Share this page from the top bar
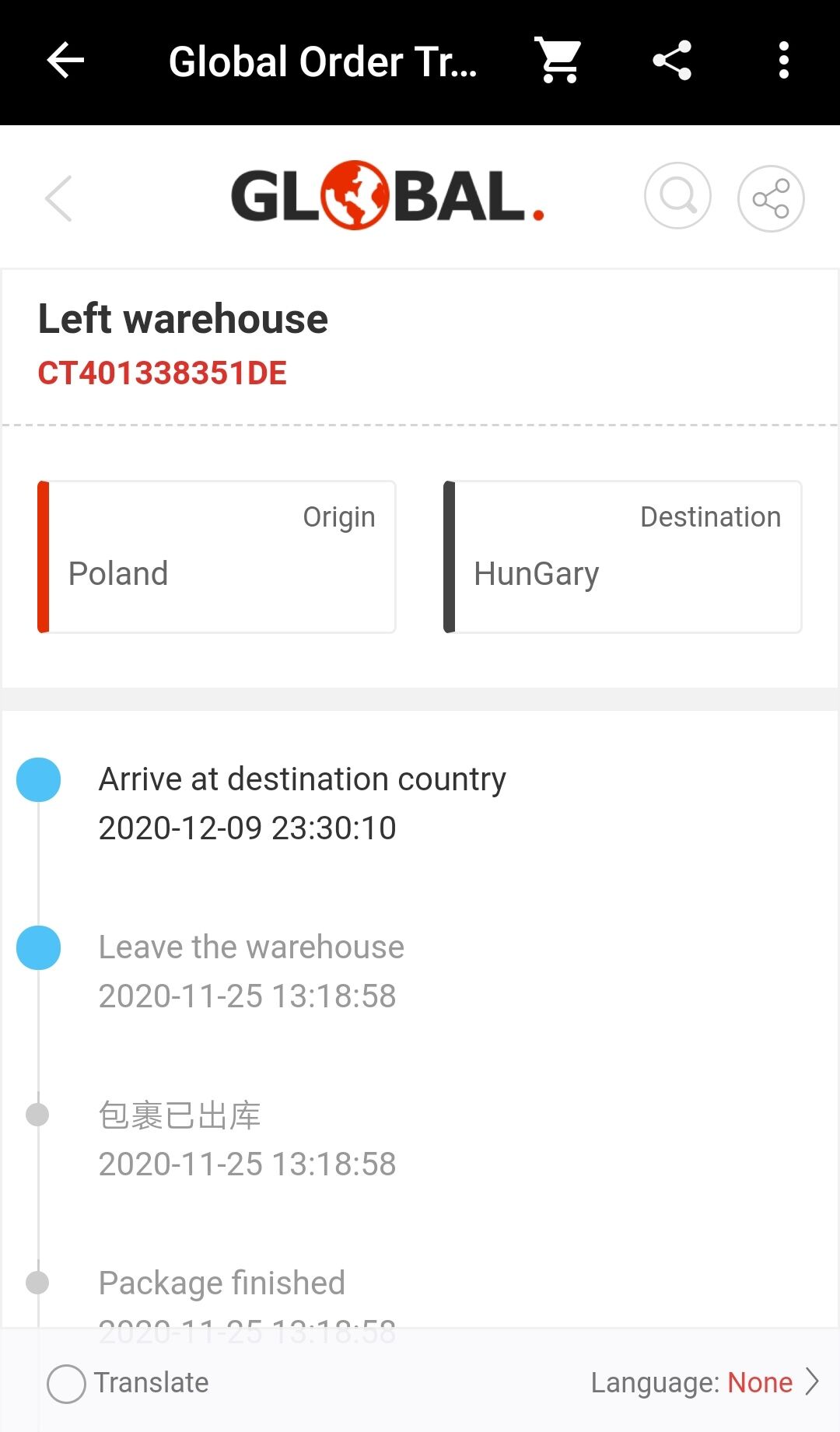The width and height of the screenshot is (840, 1432). coord(672,61)
